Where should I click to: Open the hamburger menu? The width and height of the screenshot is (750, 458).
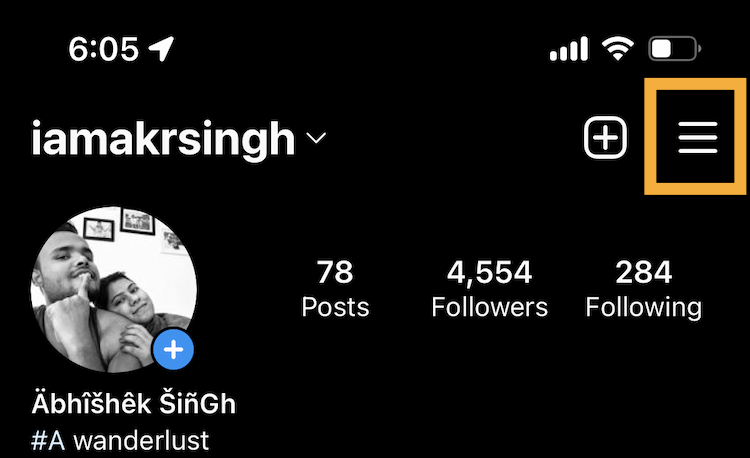[x=698, y=139]
